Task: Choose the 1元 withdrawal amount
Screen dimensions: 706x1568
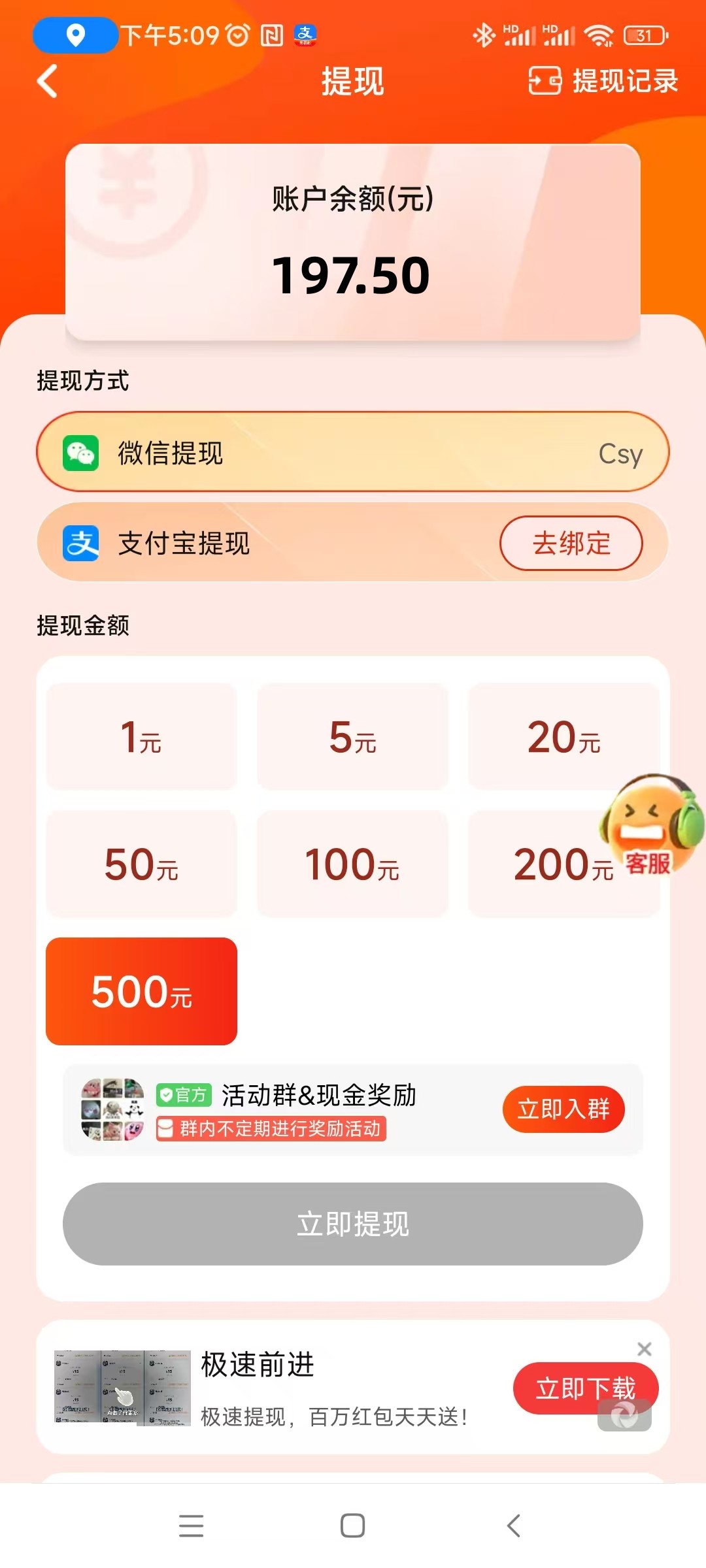Action: point(141,737)
